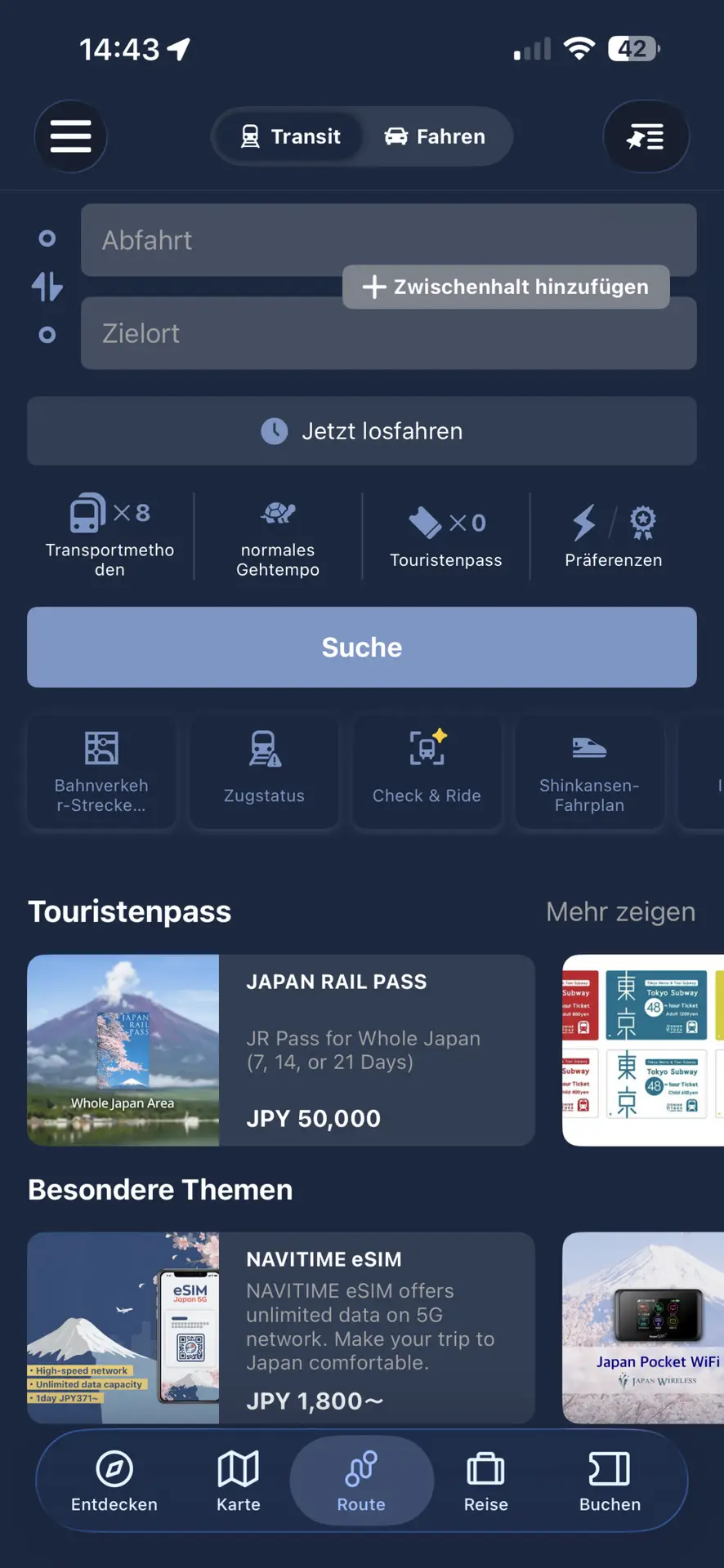Image resolution: width=724 pixels, height=1568 pixels.
Task: Open Präferenzen settings
Action: point(613,536)
